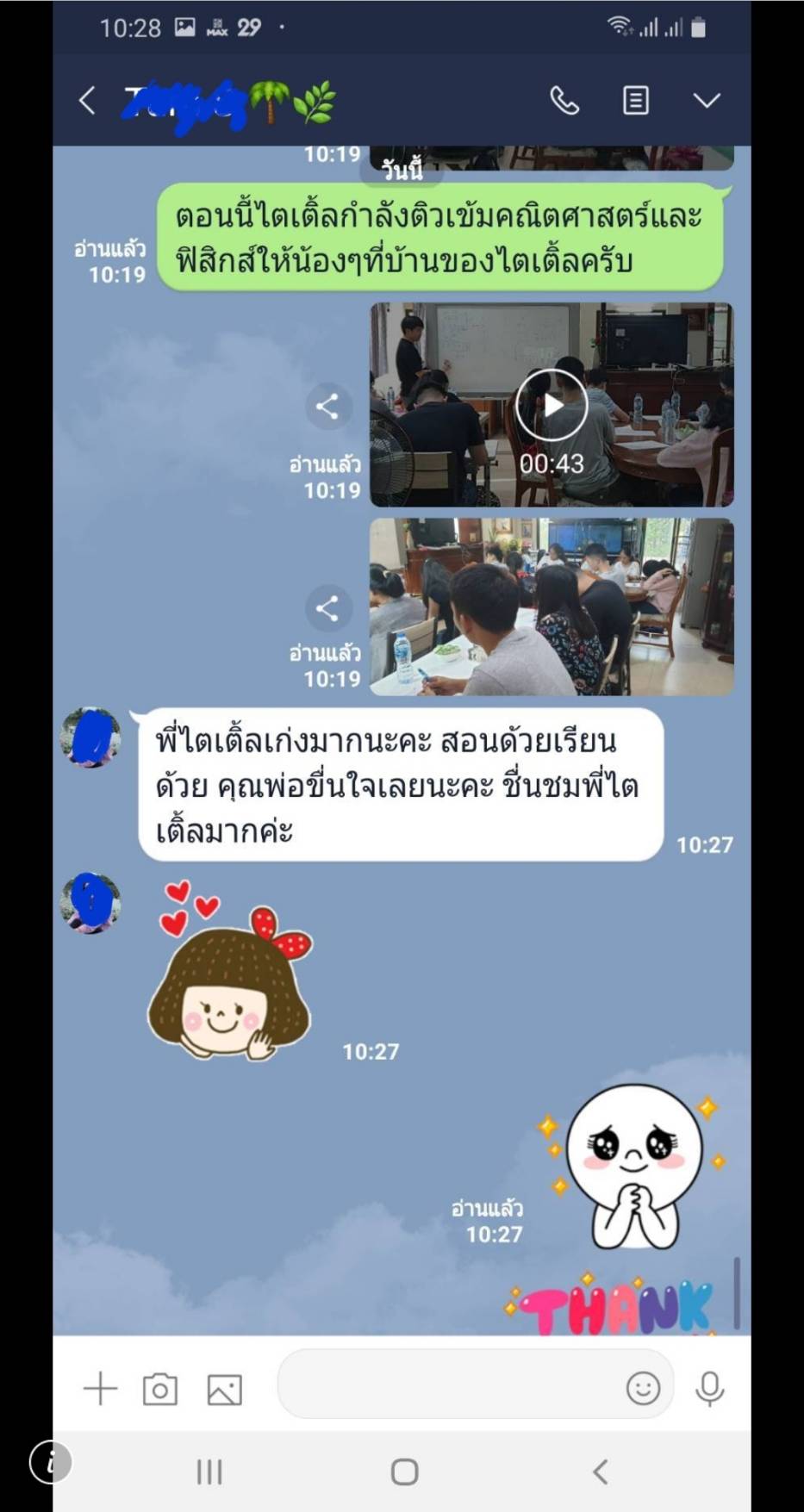Open the chat notes icon
This screenshot has width=804, height=1512.
[636, 101]
